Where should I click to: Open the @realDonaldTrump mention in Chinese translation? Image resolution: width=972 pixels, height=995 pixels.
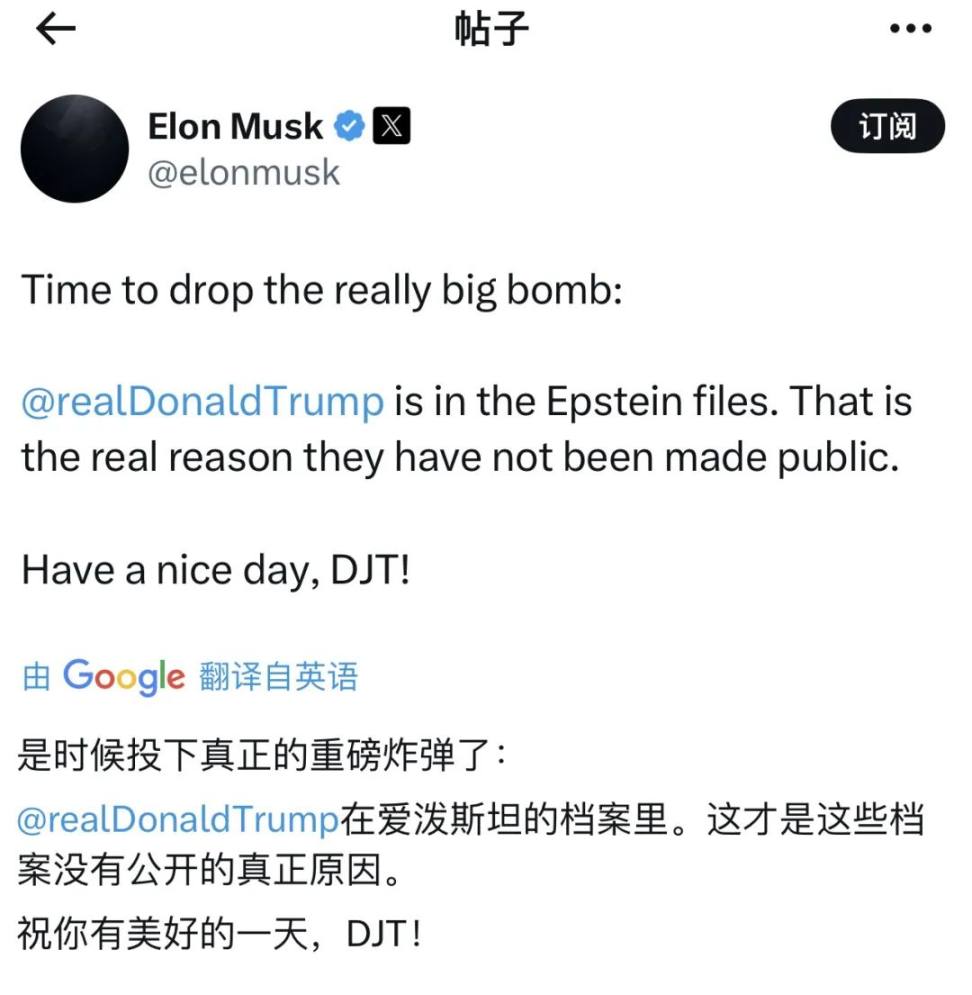(x=178, y=820)
